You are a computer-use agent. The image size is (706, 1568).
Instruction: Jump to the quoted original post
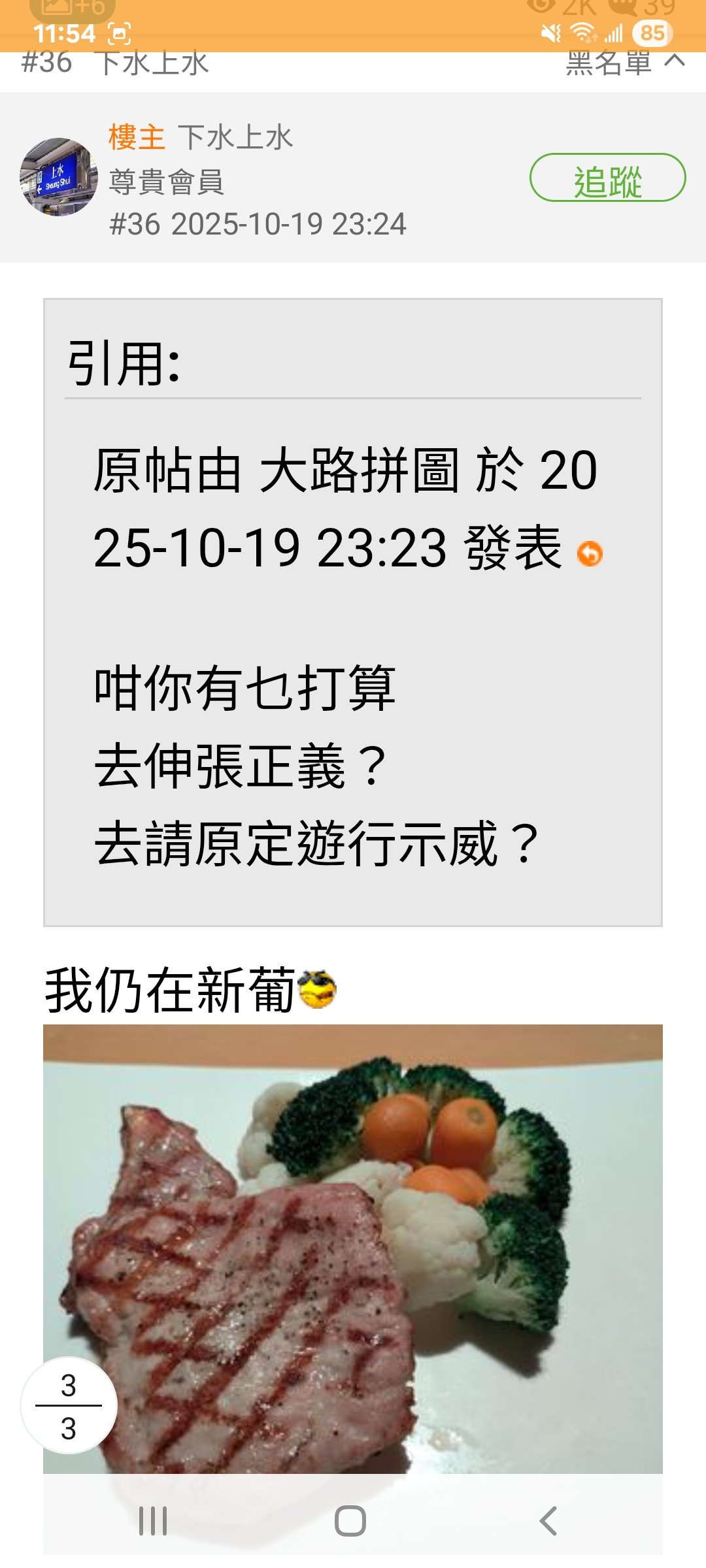(x=590, y=553)
